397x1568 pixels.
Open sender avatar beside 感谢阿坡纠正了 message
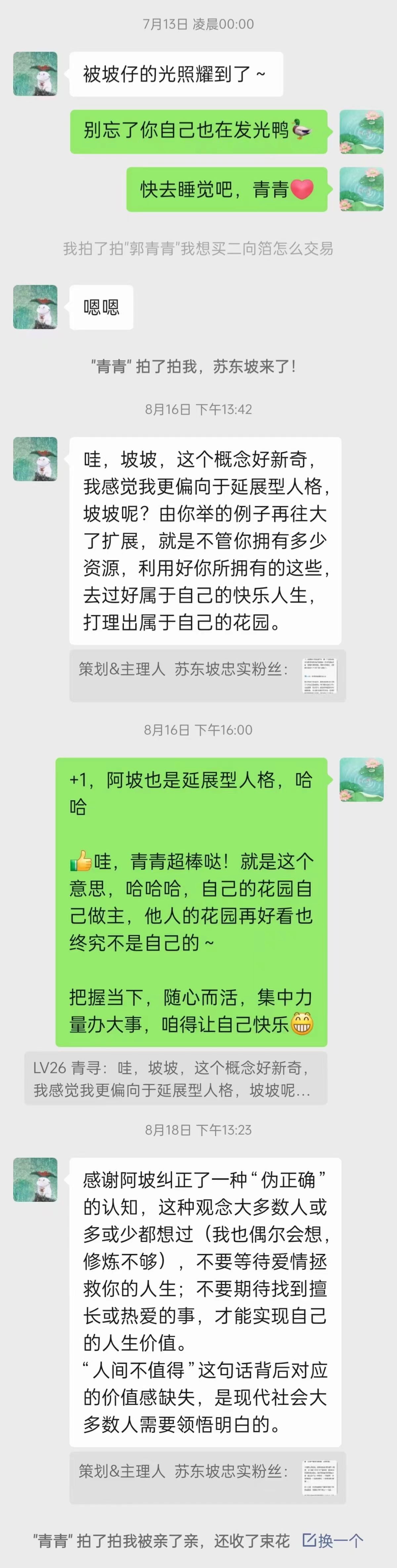point(35,1180)
